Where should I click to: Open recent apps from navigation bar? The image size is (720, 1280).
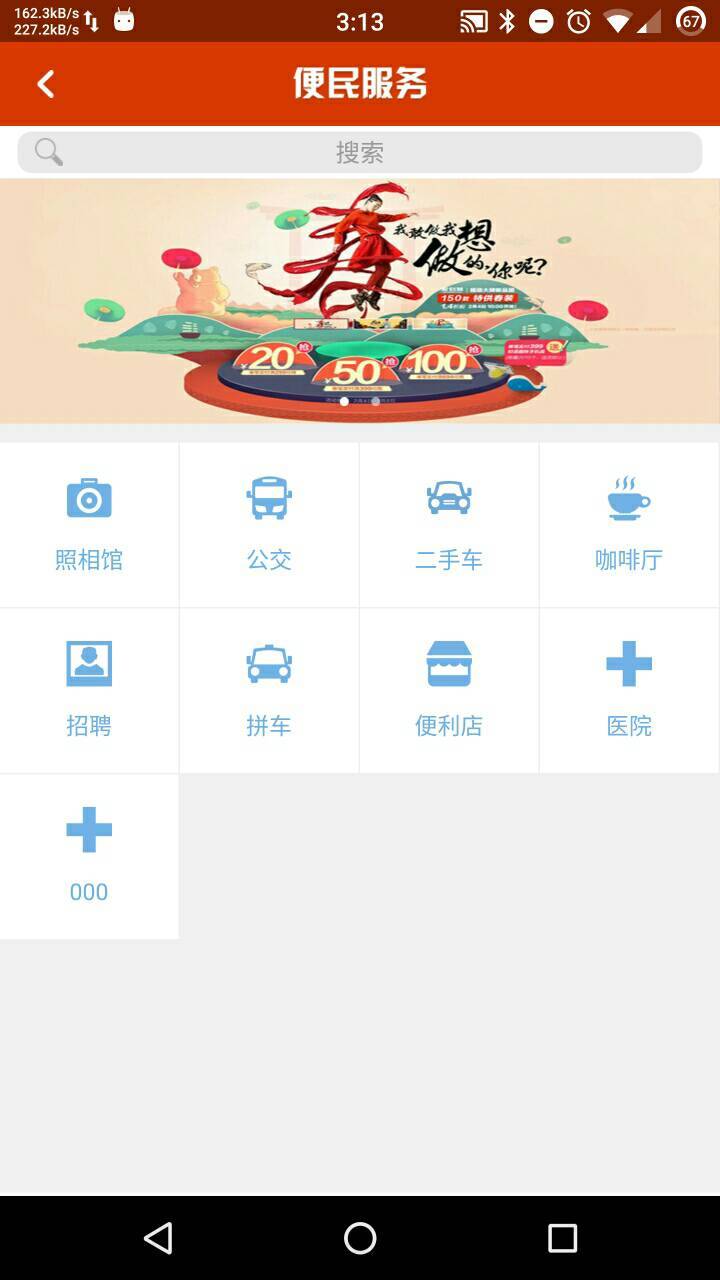(562, 1238)
